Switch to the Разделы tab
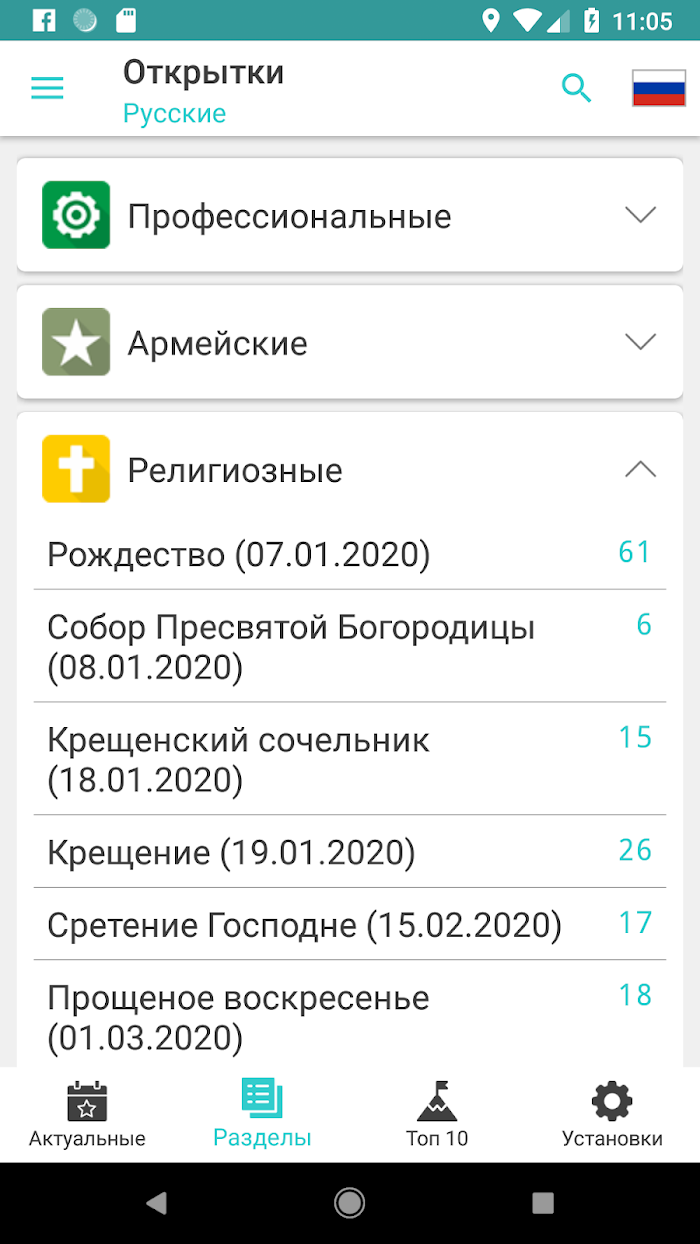700x1244 pixels. (x=262, y=1114)
